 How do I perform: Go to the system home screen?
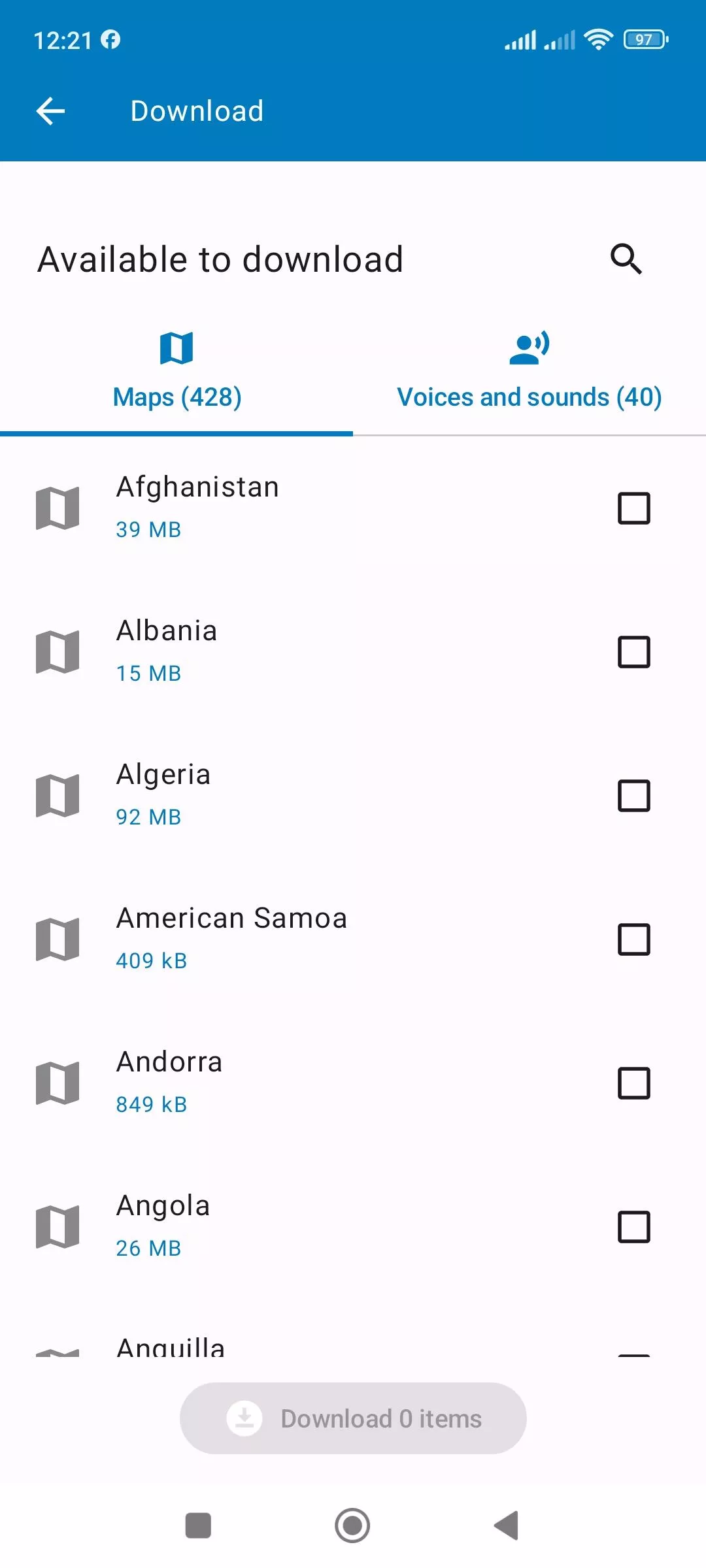pyautogui.click(x=352, y=1526)
